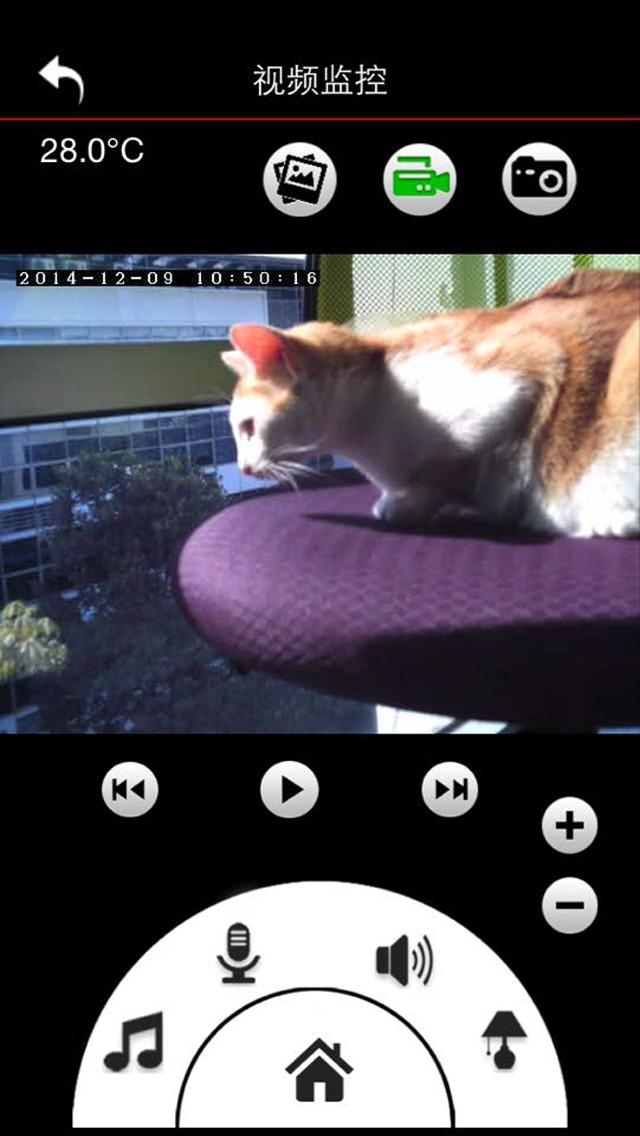This screenshot has width=640, height=1136.
Task: Go back using the back arrow
Action: 61,80
